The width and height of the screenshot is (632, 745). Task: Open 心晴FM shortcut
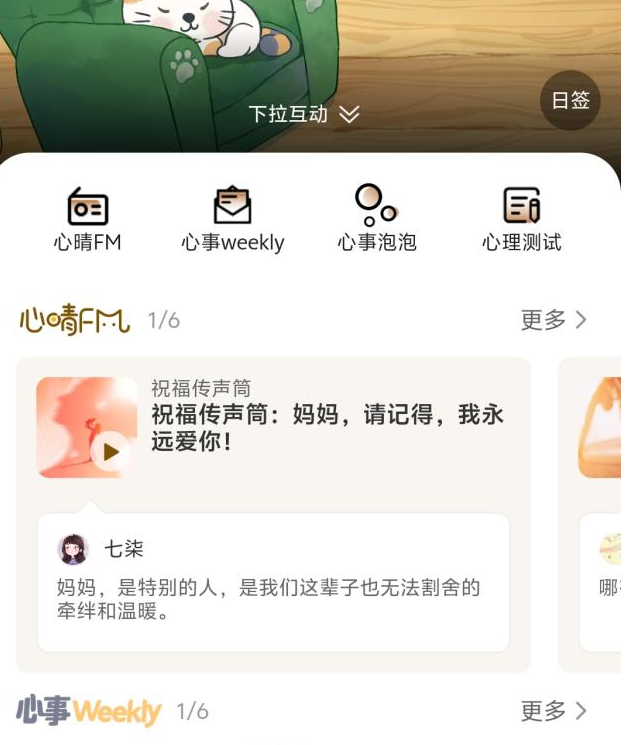pyautogui.click(x=87, y=219)
